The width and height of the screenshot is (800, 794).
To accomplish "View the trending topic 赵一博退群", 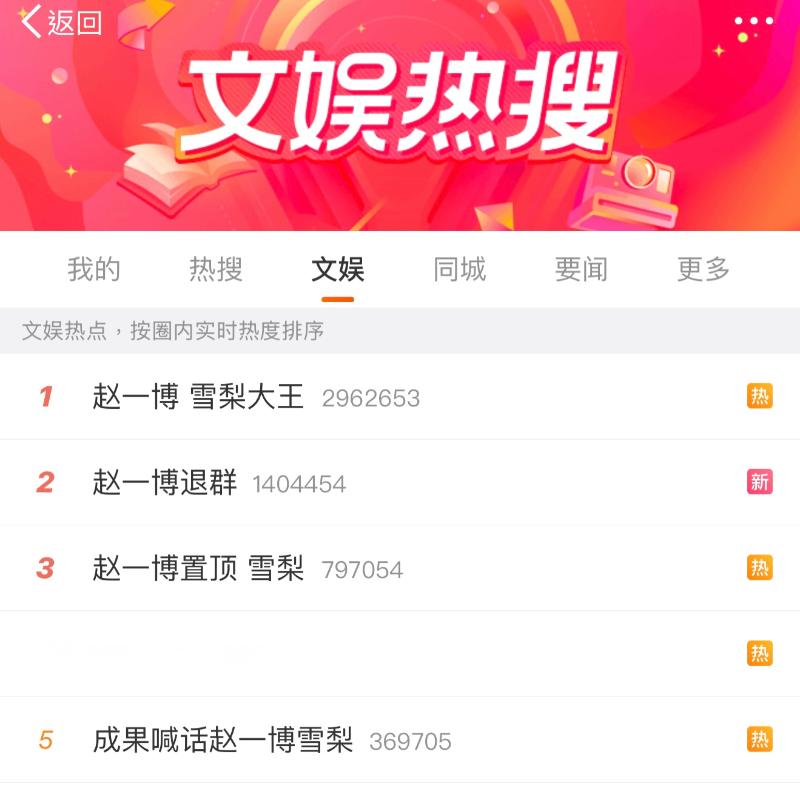I will [x=165, y=483].
